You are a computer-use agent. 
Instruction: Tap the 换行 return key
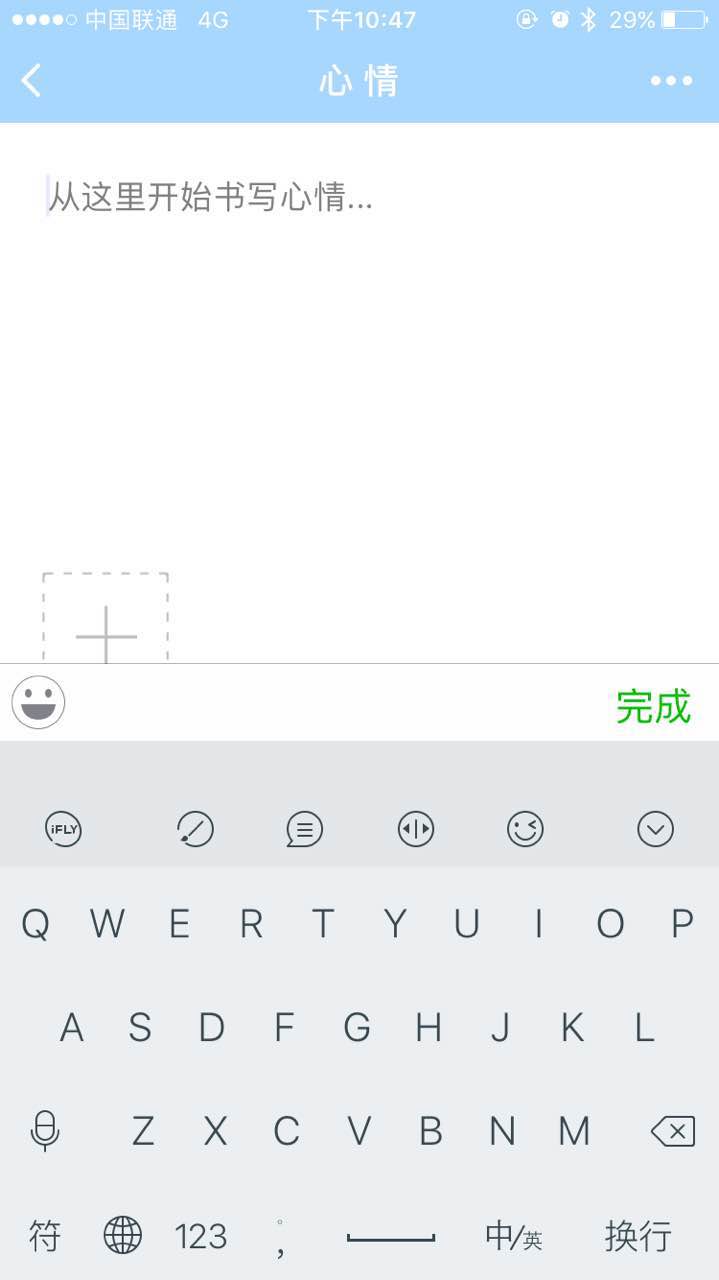pyautogui.click(x=638, y=1236)
